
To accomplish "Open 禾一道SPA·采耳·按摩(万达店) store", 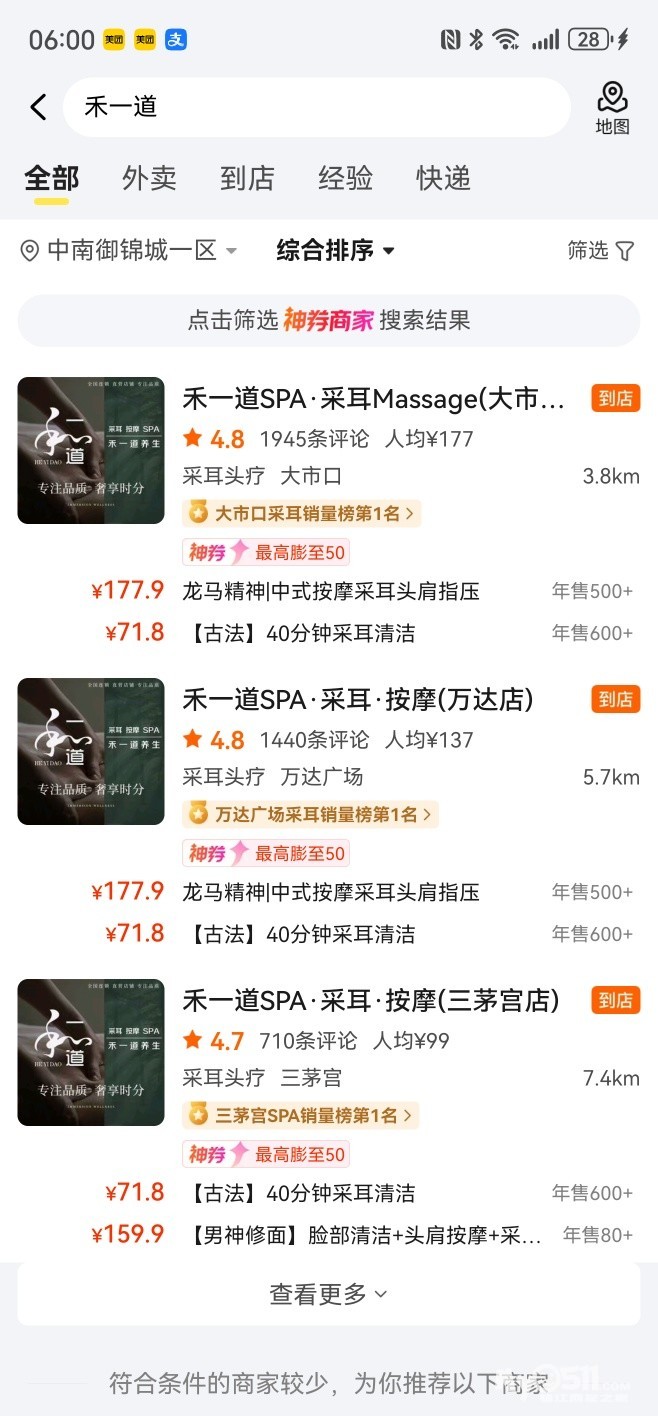I will pyautogui.click(x=358, y=699).
